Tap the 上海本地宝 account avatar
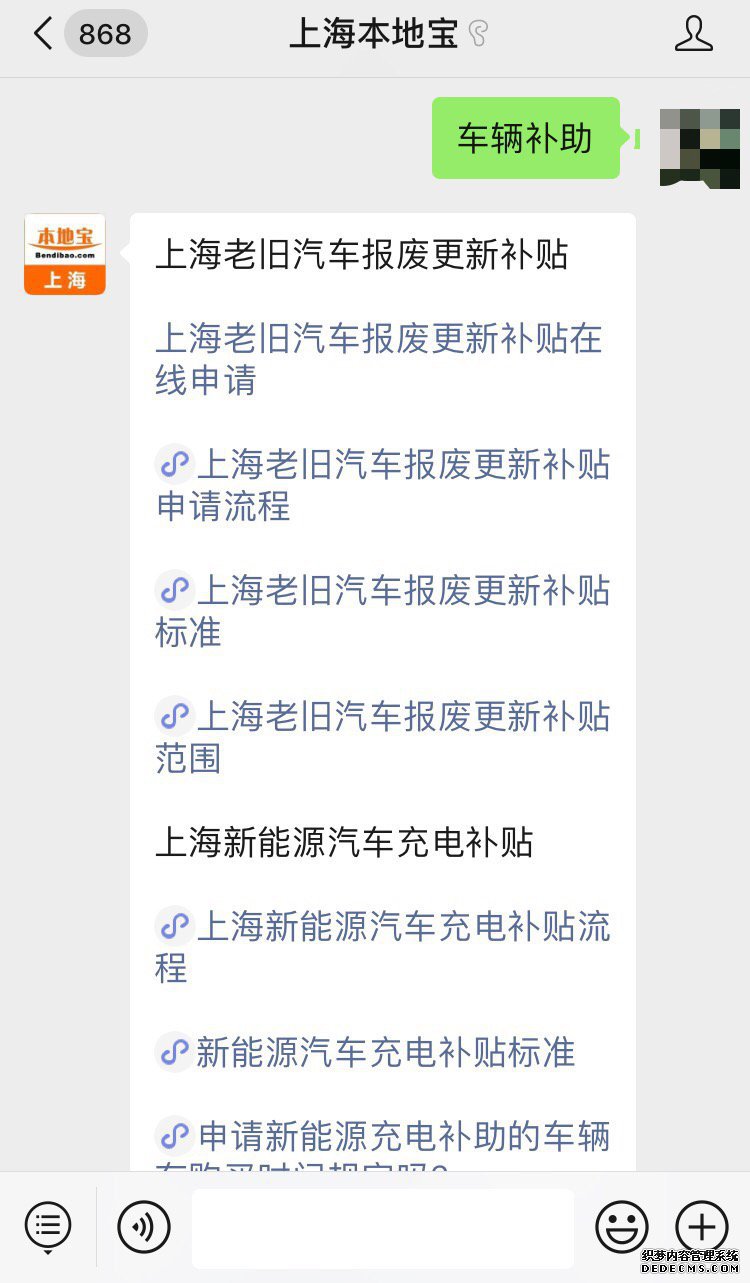This screenshot has height=1283, width=750. 65,254
